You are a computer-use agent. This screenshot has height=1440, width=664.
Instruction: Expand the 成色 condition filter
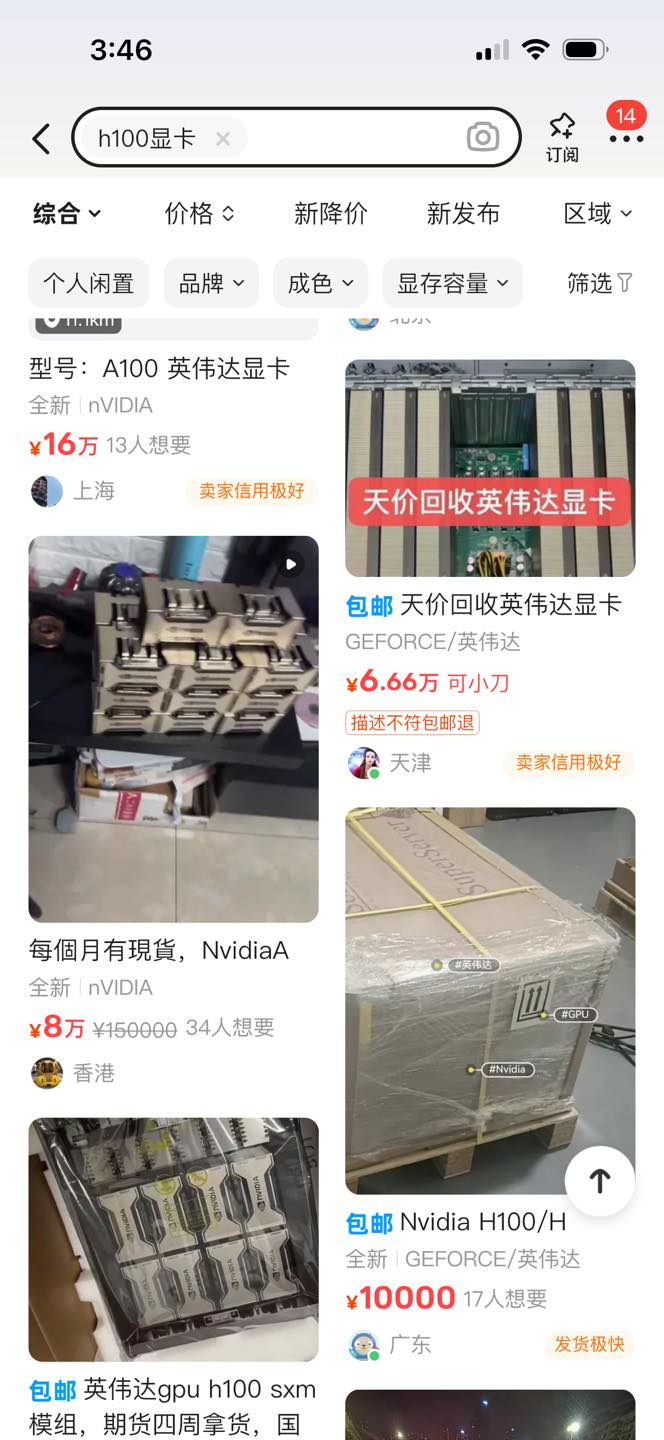pyautogui.click(x=320, y=283)
